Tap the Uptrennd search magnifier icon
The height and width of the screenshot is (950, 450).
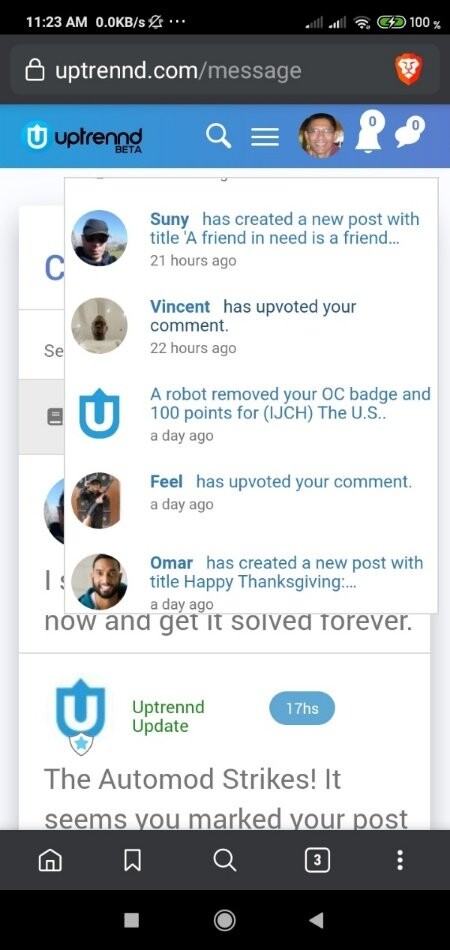pyautogui.click(x=219, y=137)
